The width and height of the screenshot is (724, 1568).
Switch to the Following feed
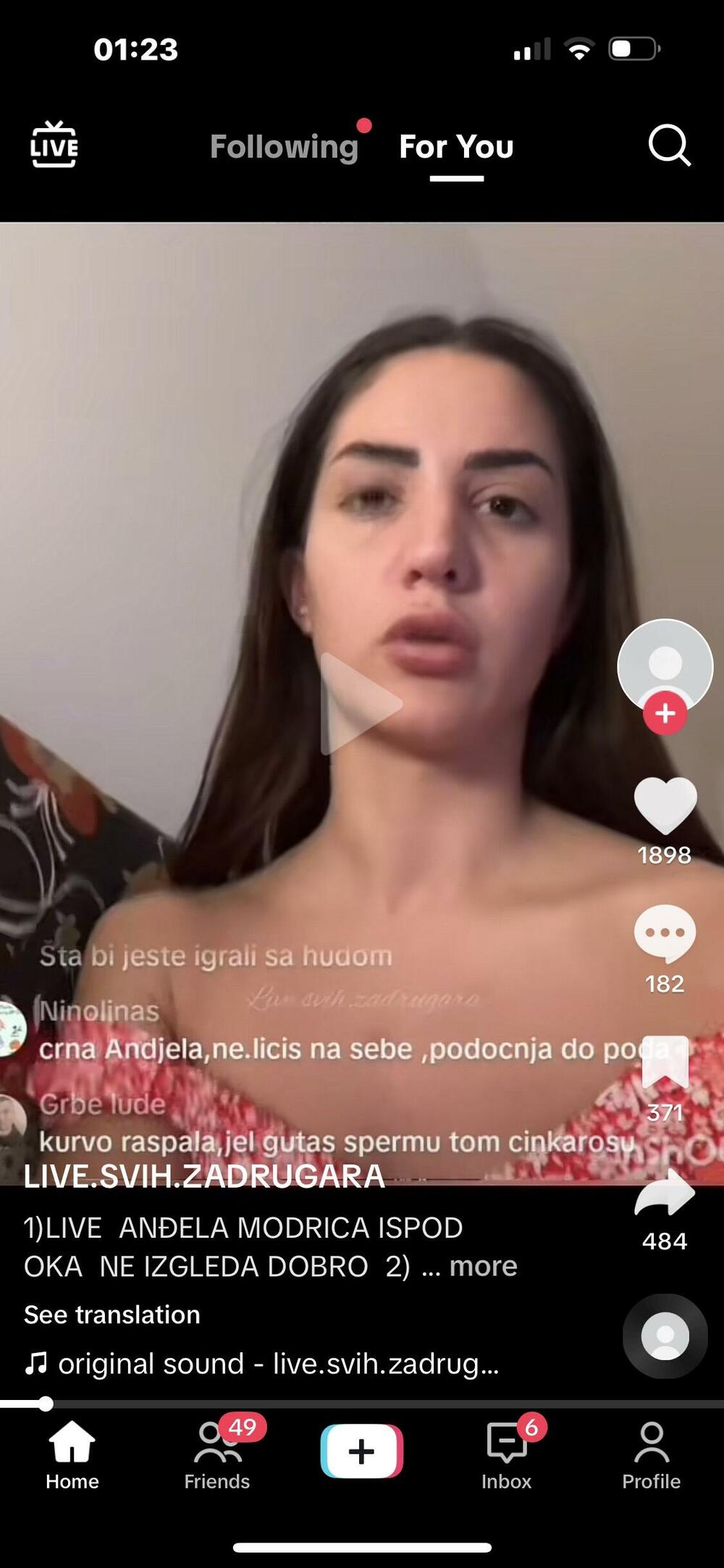click(284, 146)
